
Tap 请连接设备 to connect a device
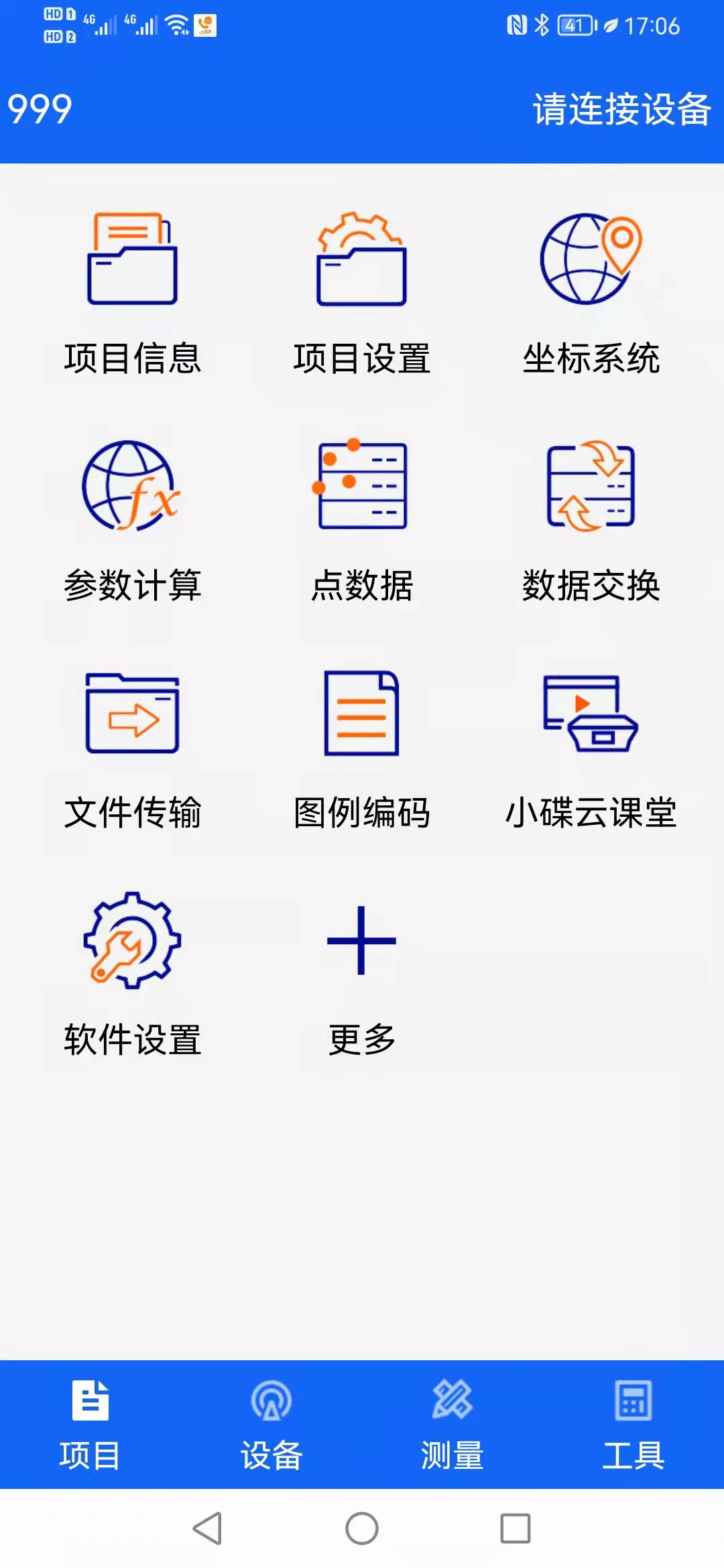[x=621, y=109]
